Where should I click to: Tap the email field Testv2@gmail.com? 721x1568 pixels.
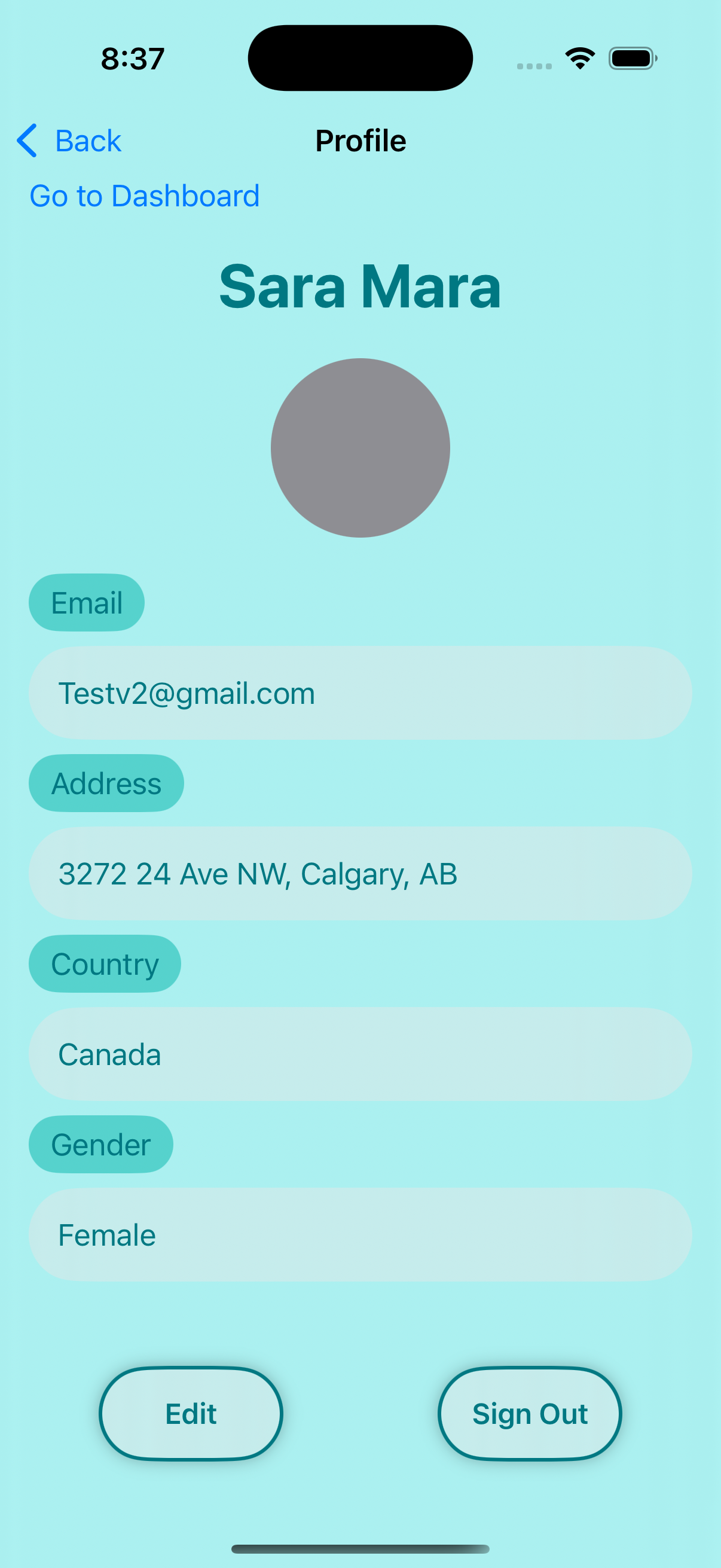pyautogui.click(x=360, y=693)
